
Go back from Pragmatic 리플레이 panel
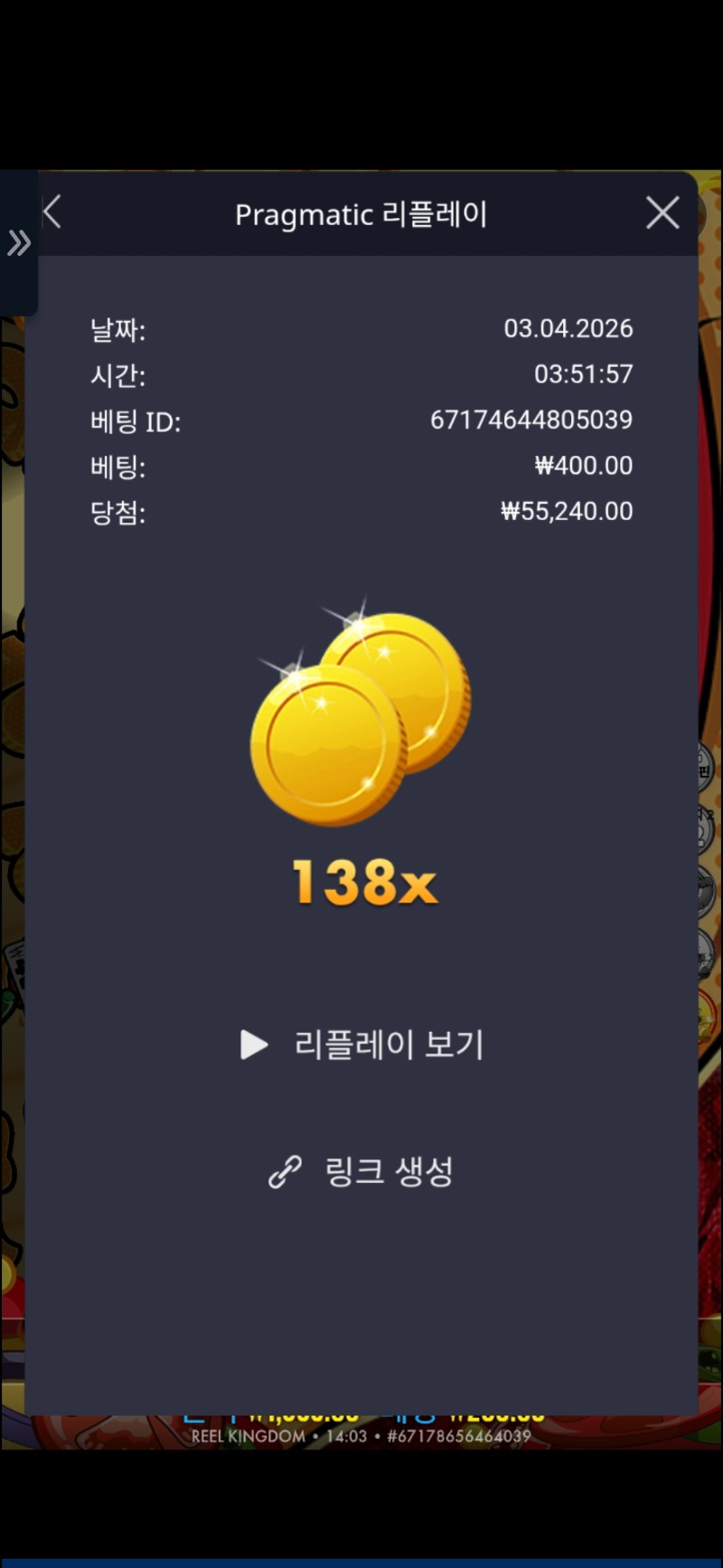[52, 213]
